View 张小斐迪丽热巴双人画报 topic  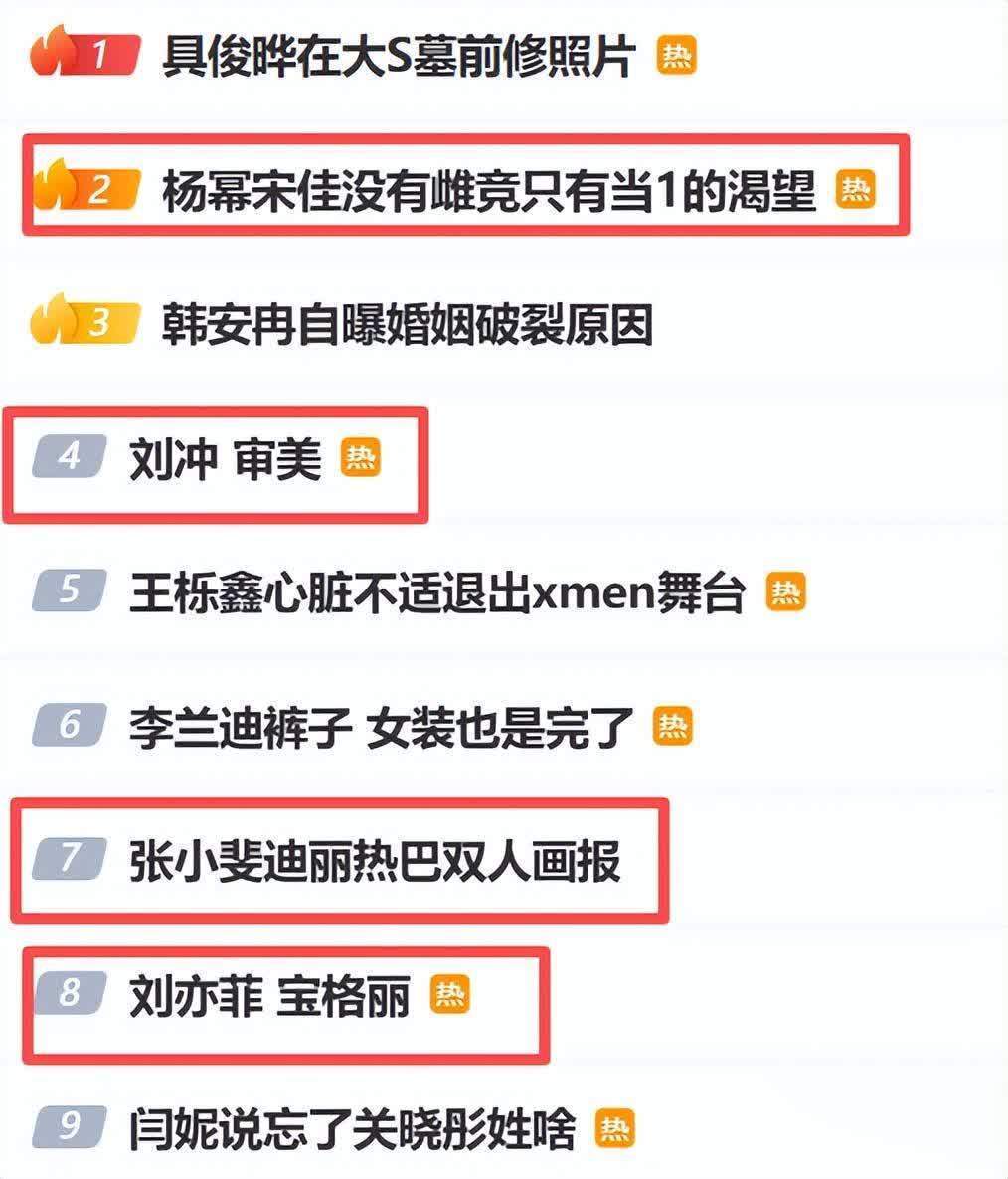(x=375, y=861)
